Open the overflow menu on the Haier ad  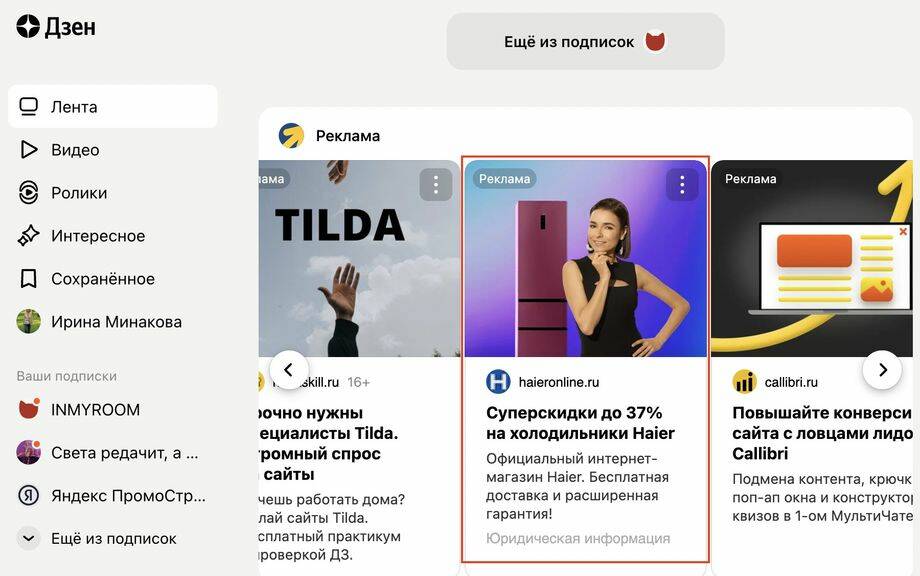(x=682, y=184)
